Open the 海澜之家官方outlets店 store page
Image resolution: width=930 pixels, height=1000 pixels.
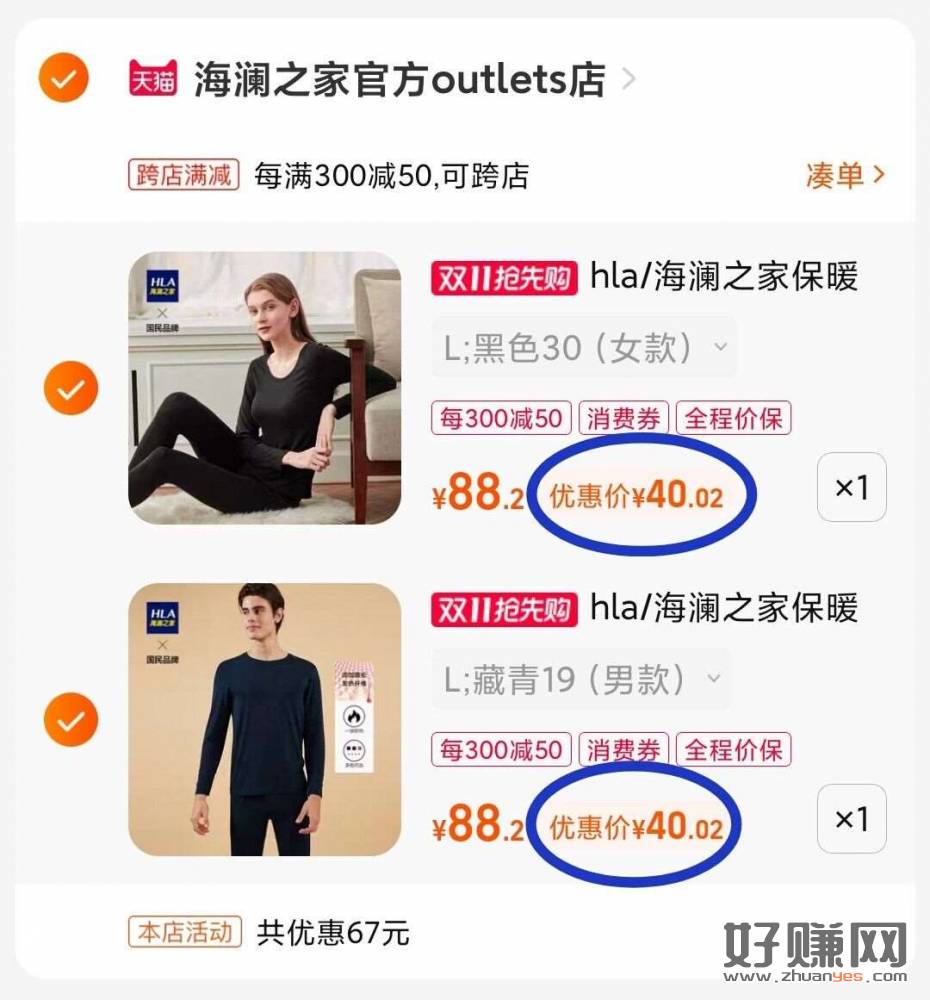pos(399,79)
